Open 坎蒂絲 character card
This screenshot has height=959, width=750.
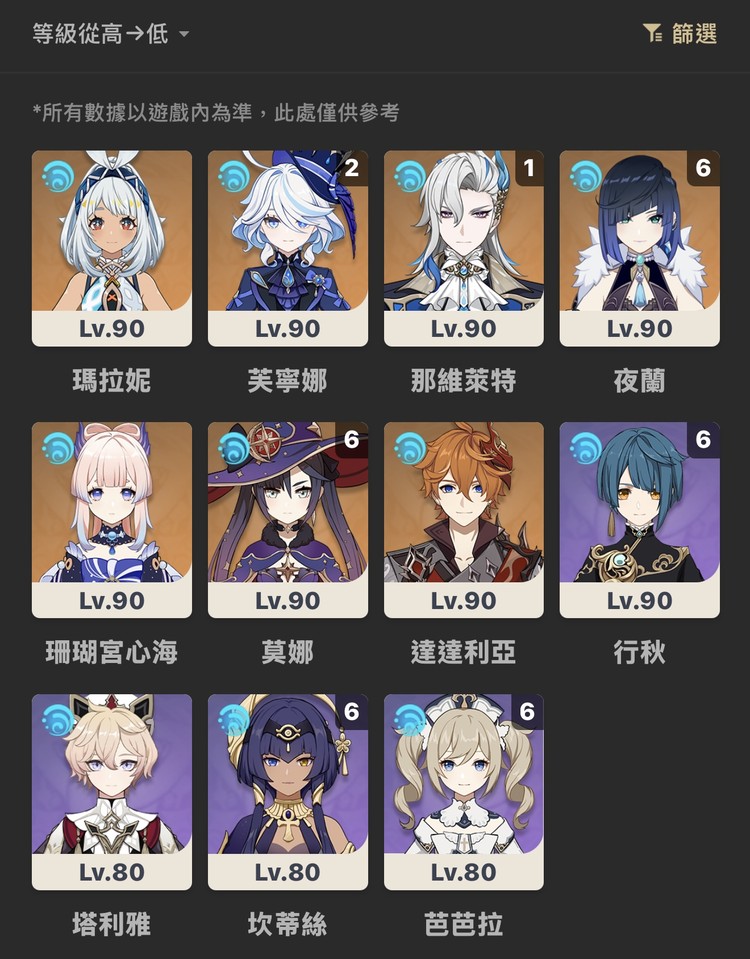pyautogui.click(x=288, y=792)
